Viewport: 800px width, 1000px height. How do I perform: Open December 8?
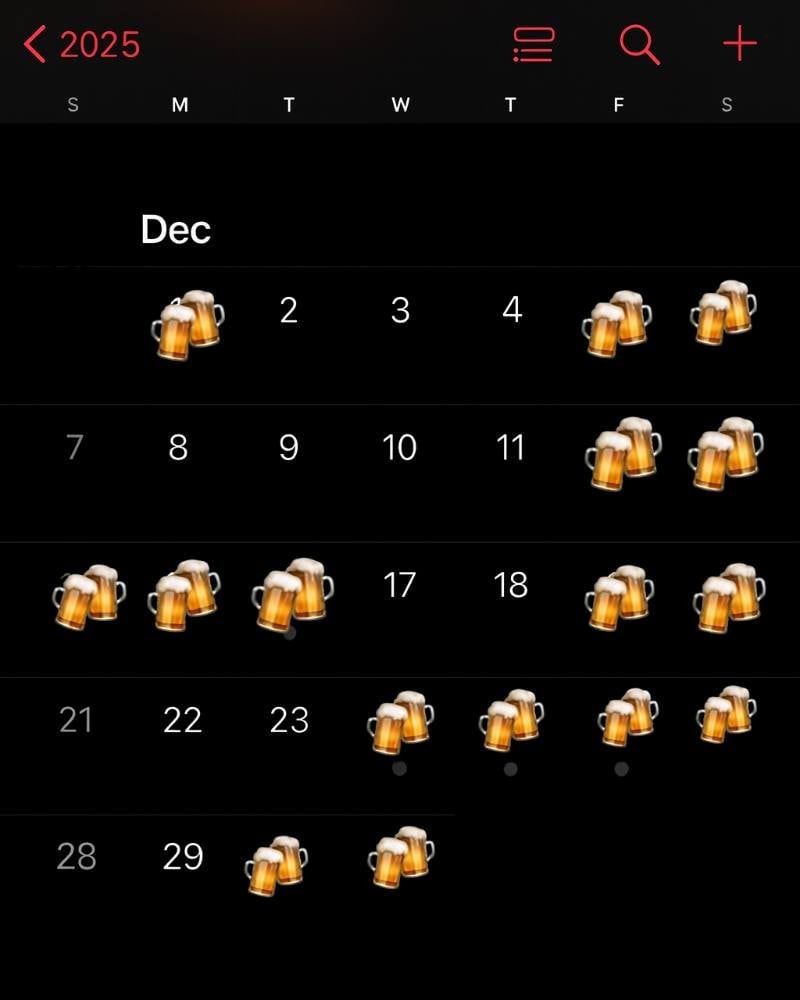point(178,448)
